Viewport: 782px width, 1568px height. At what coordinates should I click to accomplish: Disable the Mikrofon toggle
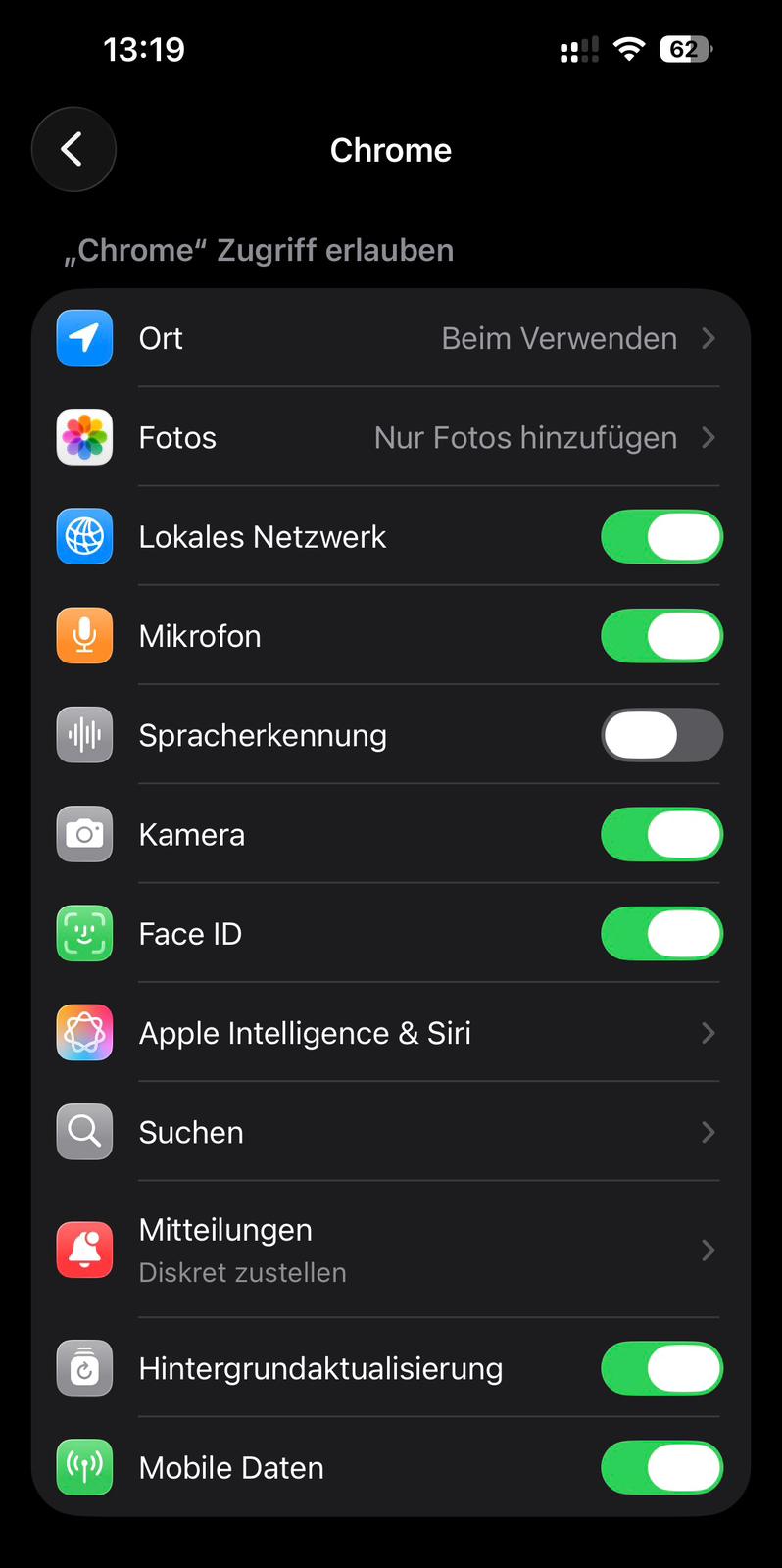[x=661, y=635]
